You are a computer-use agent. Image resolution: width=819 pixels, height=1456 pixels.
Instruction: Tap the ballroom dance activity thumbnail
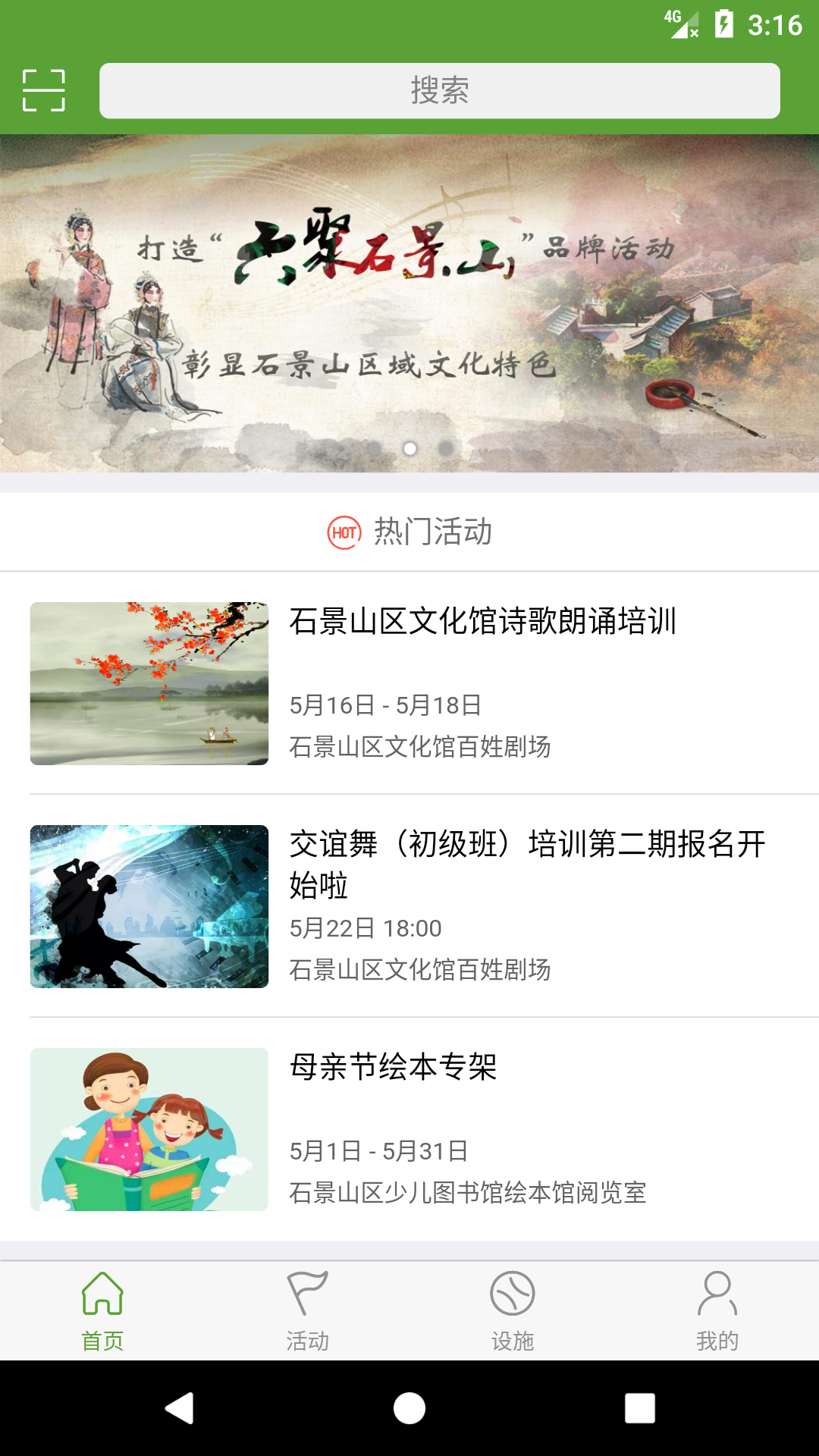(149, 907)
